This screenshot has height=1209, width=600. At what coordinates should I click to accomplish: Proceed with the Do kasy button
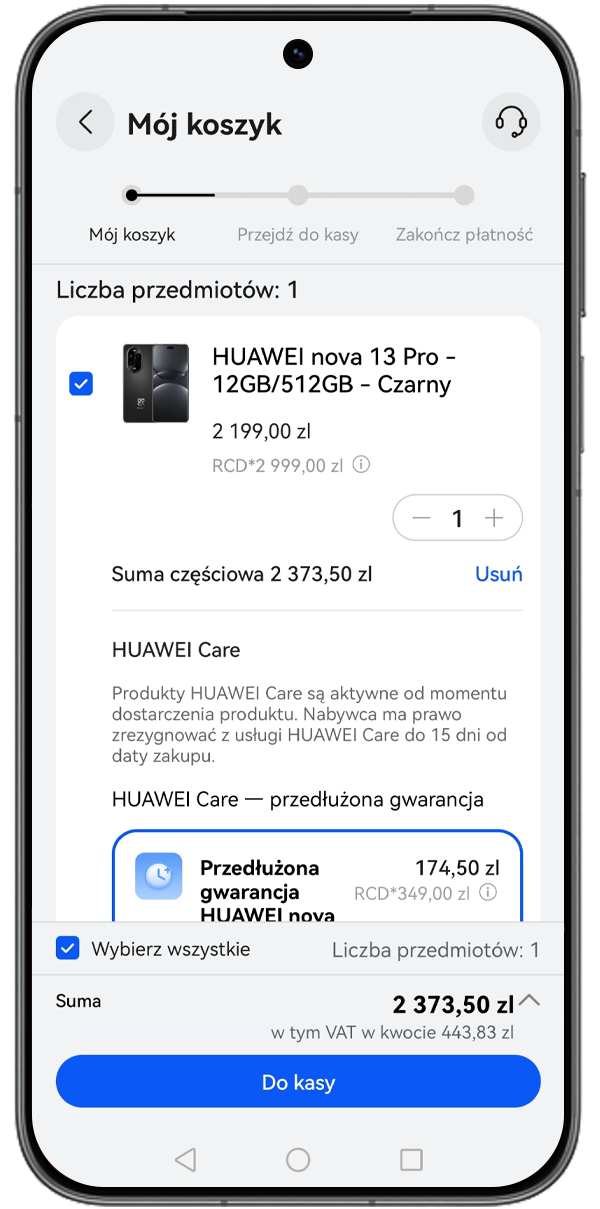click(298, 1082)
